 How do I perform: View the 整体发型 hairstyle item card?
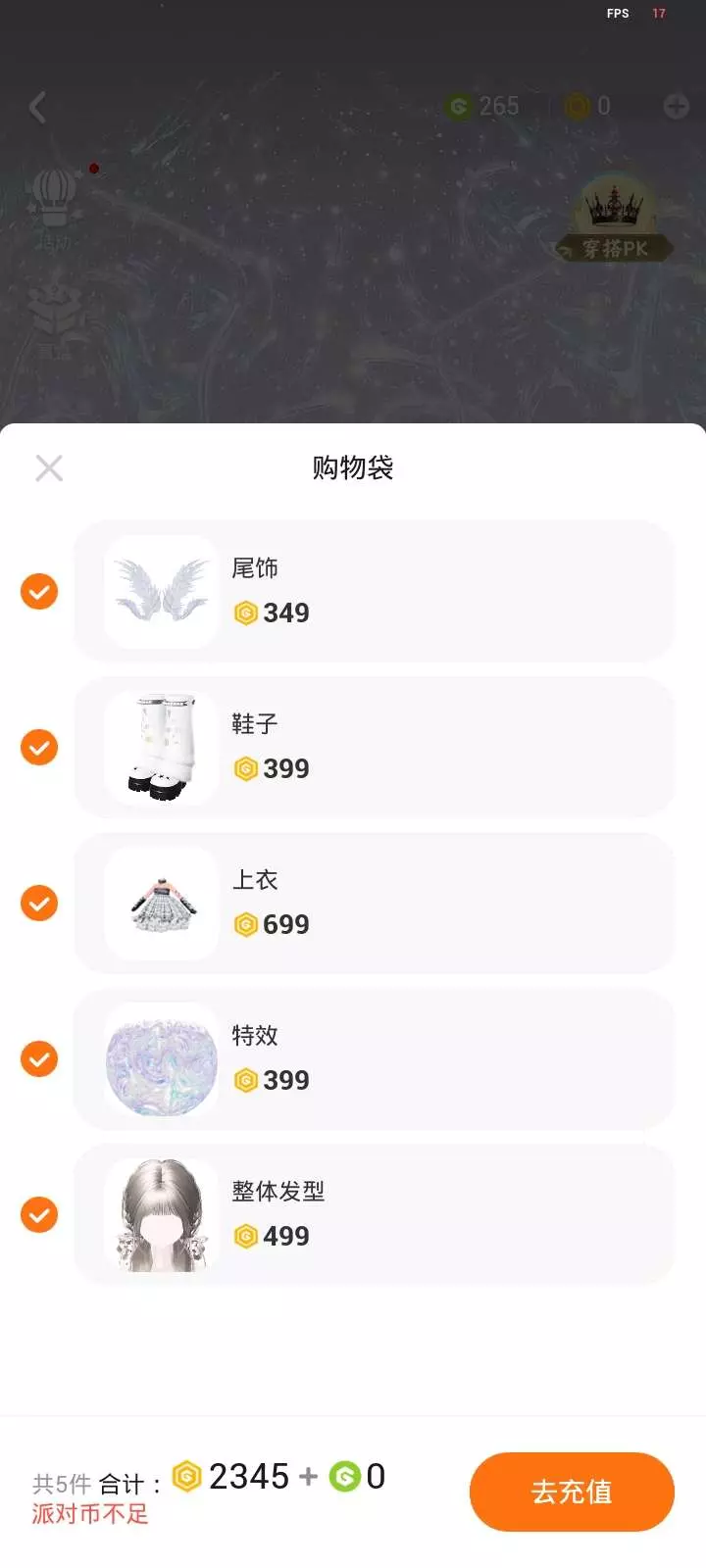coord(374,1215)
